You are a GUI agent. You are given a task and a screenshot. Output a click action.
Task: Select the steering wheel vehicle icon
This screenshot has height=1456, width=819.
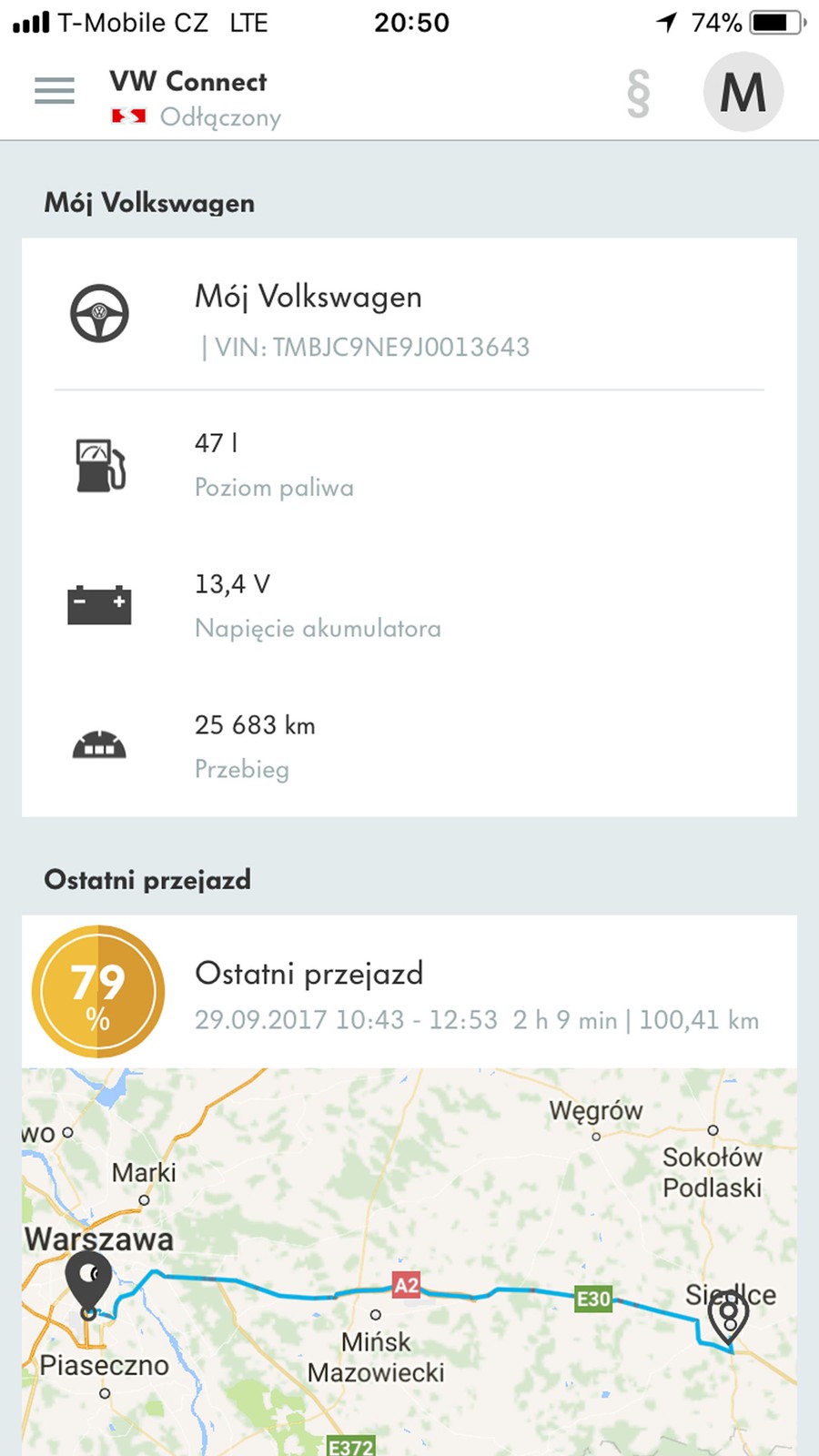coord(100,313)
